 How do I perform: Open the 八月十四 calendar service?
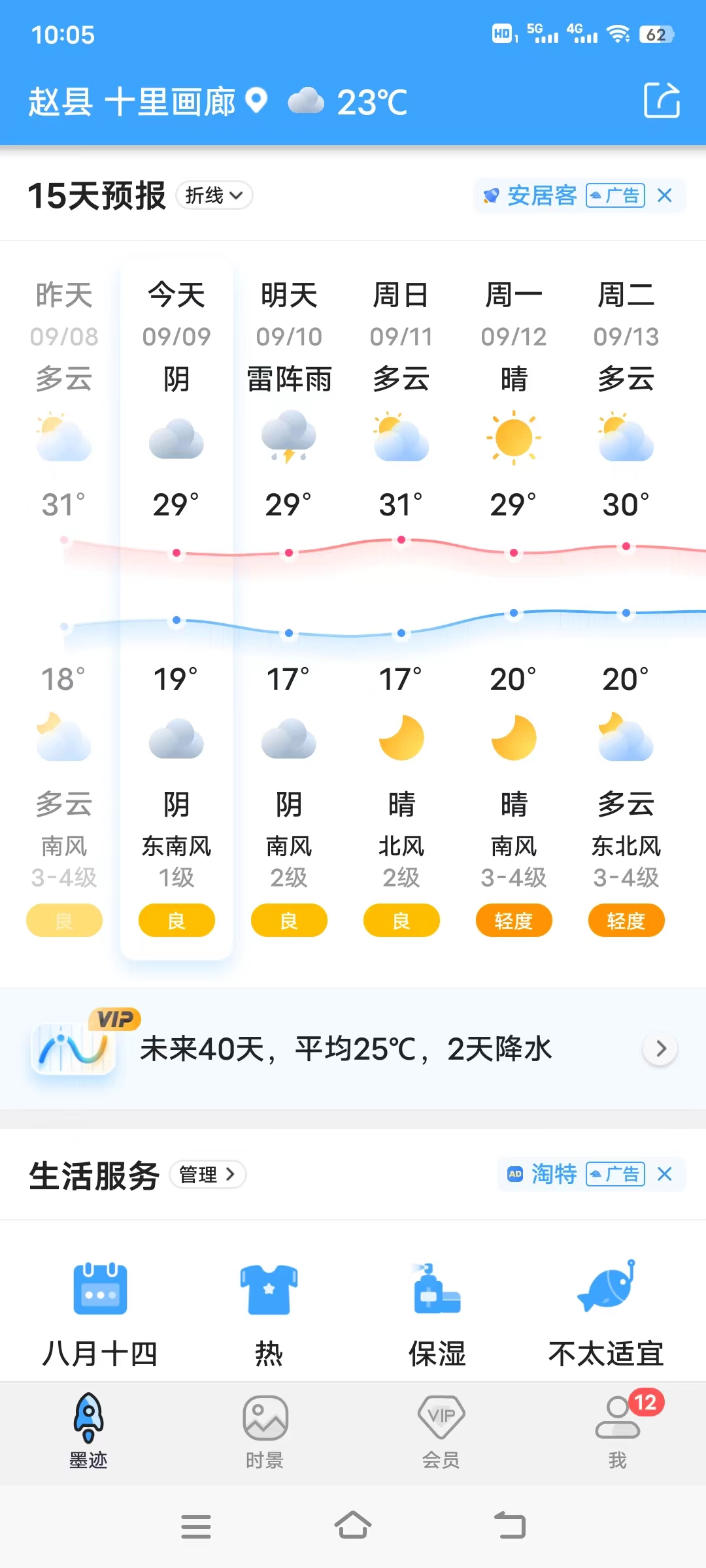click(x=100, y=1315)
